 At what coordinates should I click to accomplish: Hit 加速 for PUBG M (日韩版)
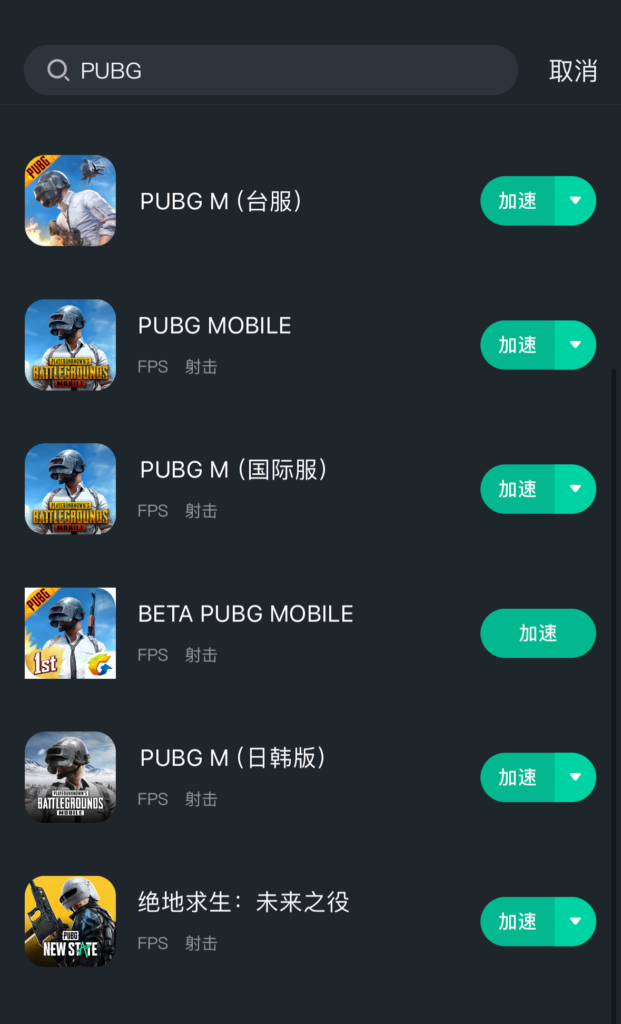[518, 777]
